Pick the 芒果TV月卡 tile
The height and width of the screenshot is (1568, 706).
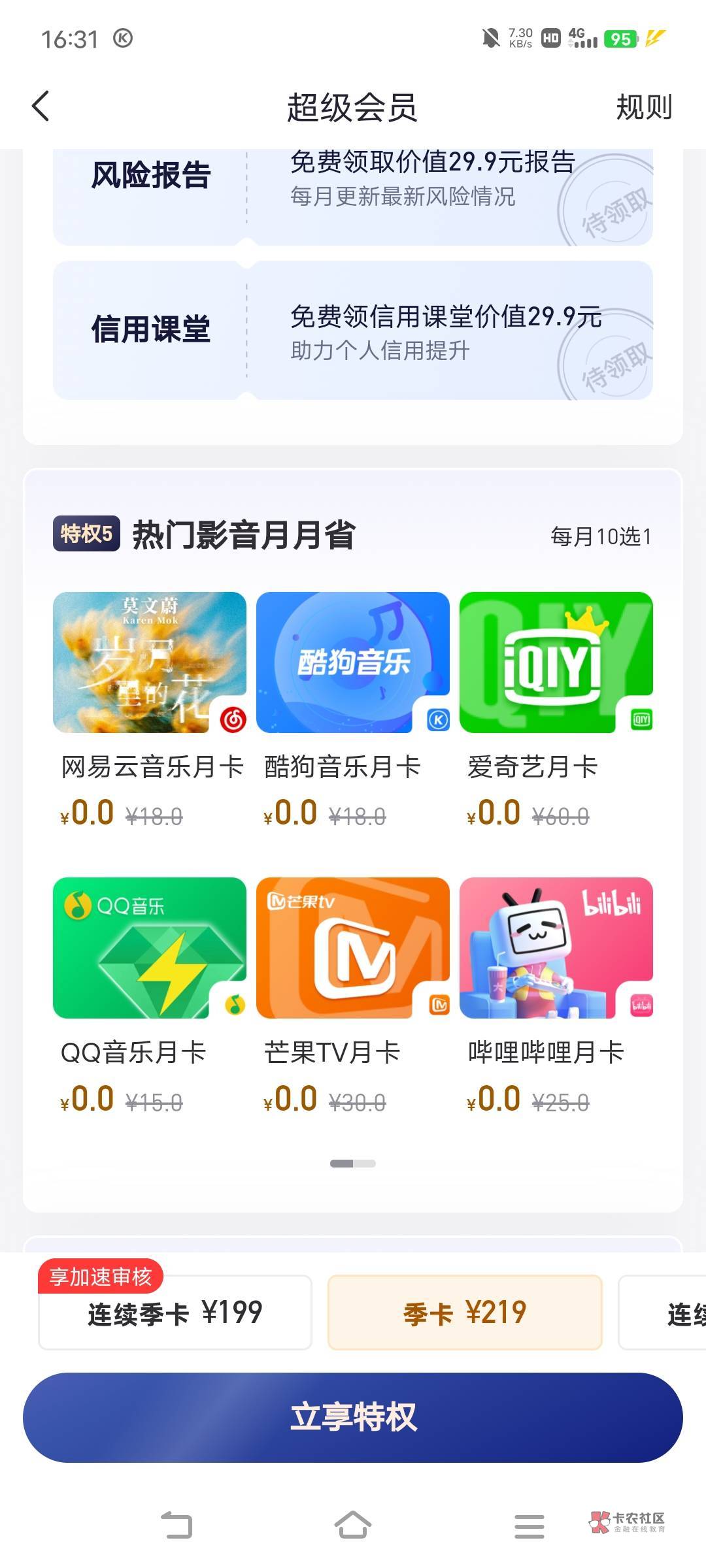(353, 997)
